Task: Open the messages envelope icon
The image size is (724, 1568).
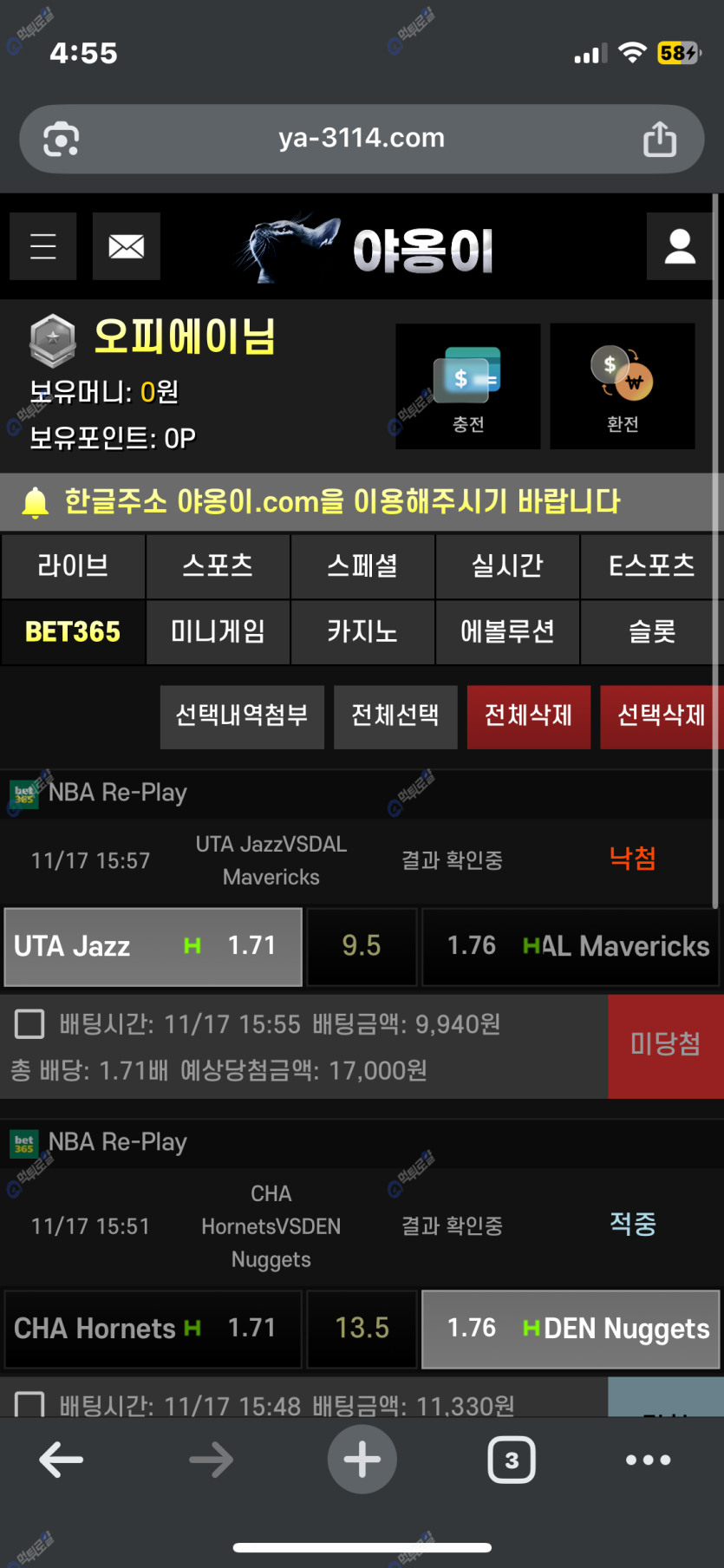Action: click(127, 246)
